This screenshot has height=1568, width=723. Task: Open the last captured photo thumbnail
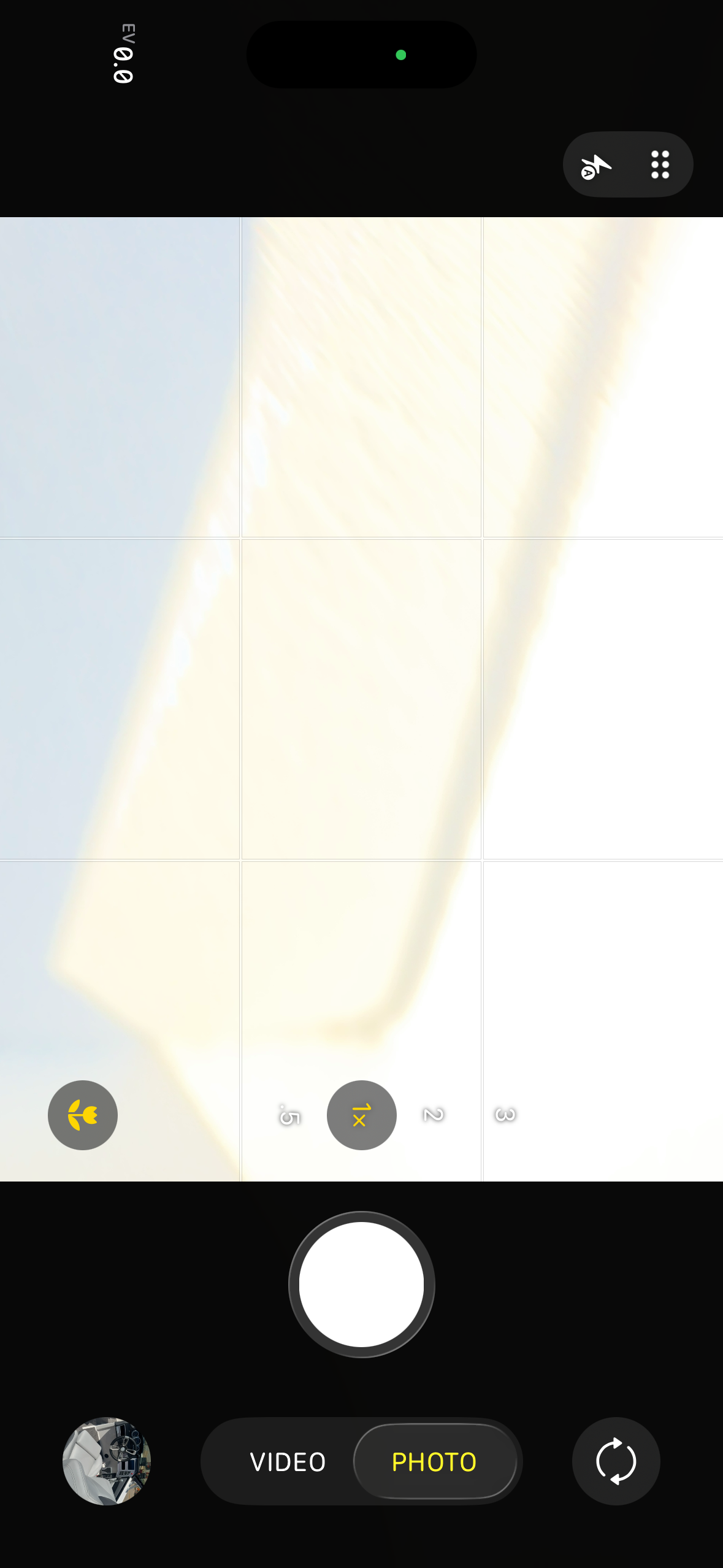coord(107,1461)
